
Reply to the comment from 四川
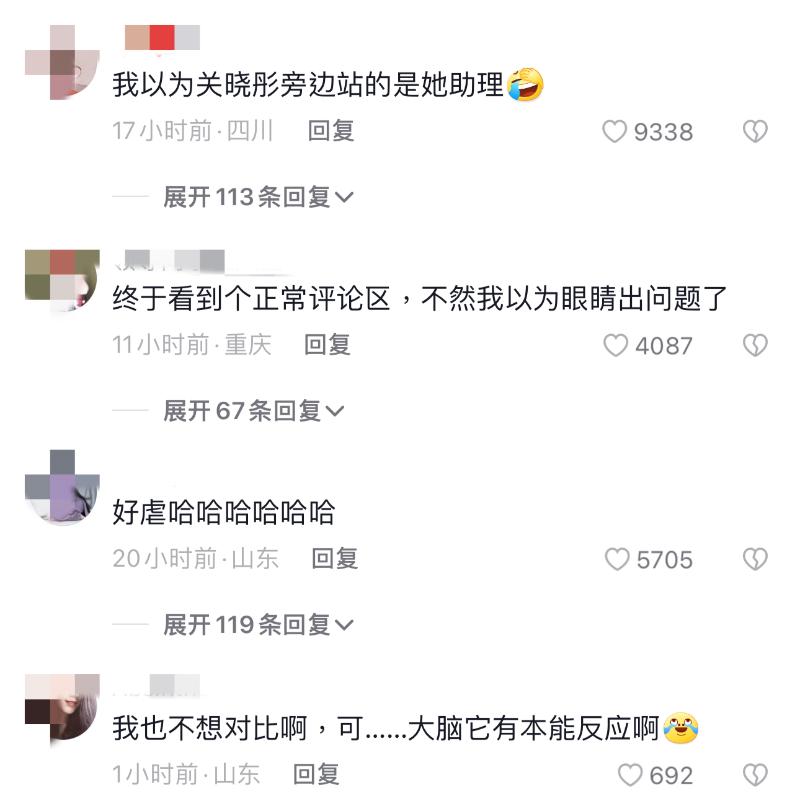click(x=331, y=130)
